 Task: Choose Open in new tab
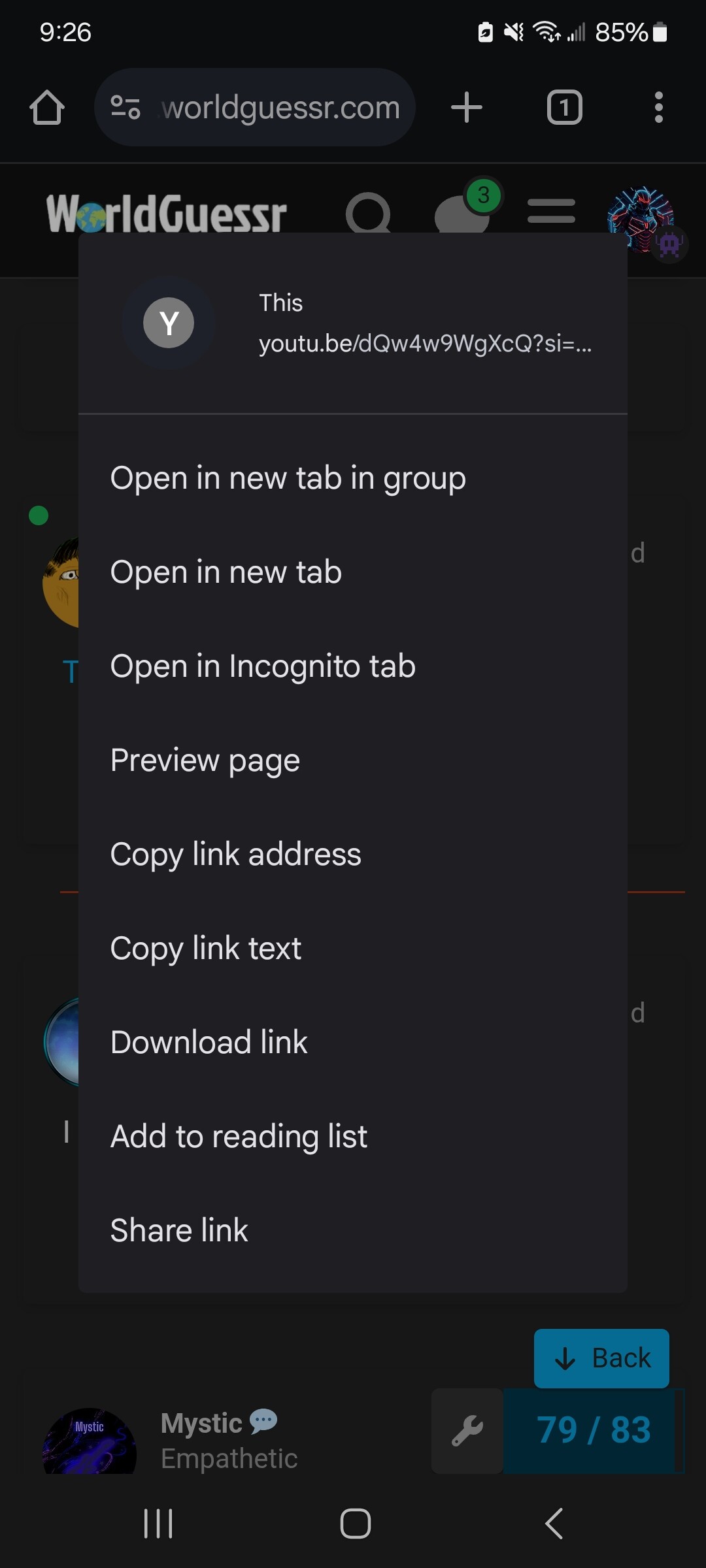353,572
